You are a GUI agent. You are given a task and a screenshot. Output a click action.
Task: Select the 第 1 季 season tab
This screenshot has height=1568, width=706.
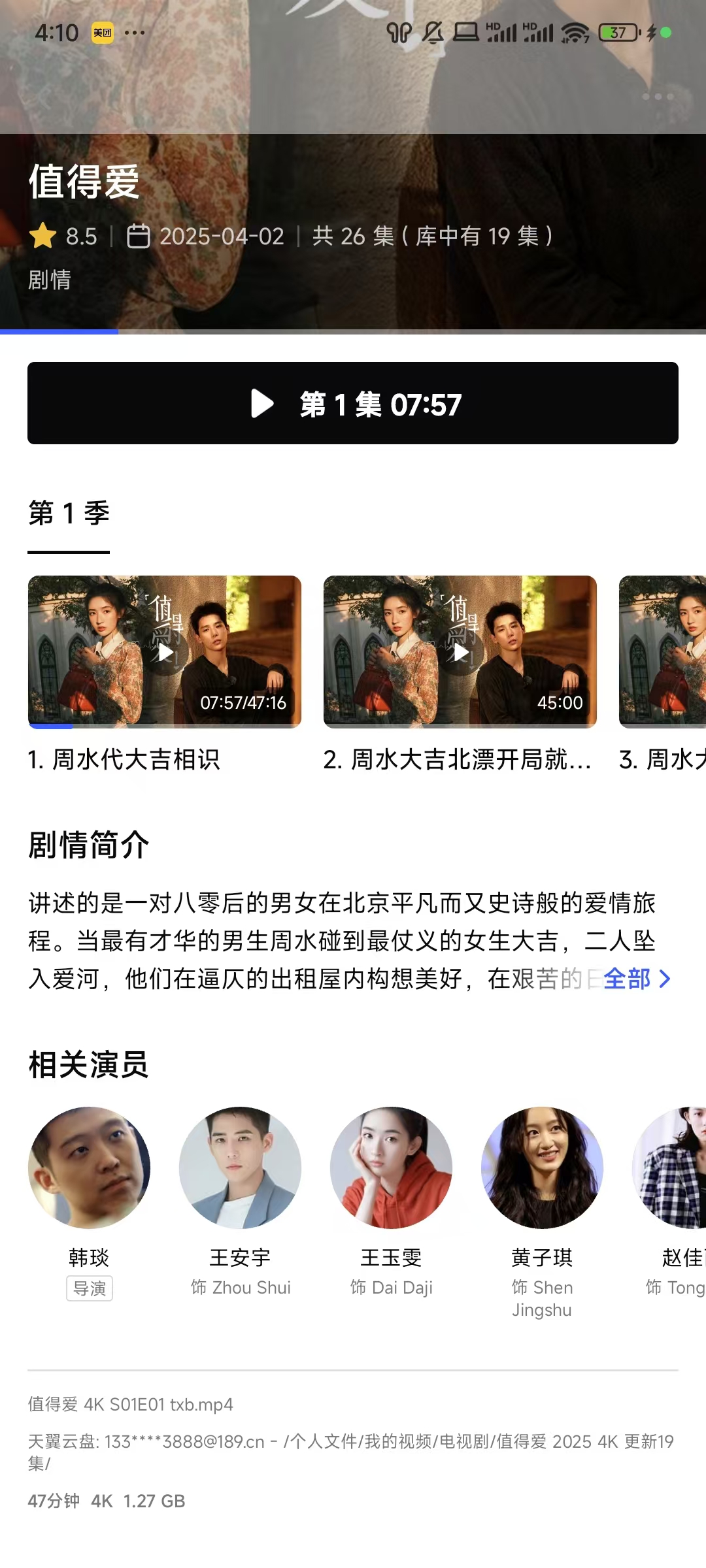69,514
